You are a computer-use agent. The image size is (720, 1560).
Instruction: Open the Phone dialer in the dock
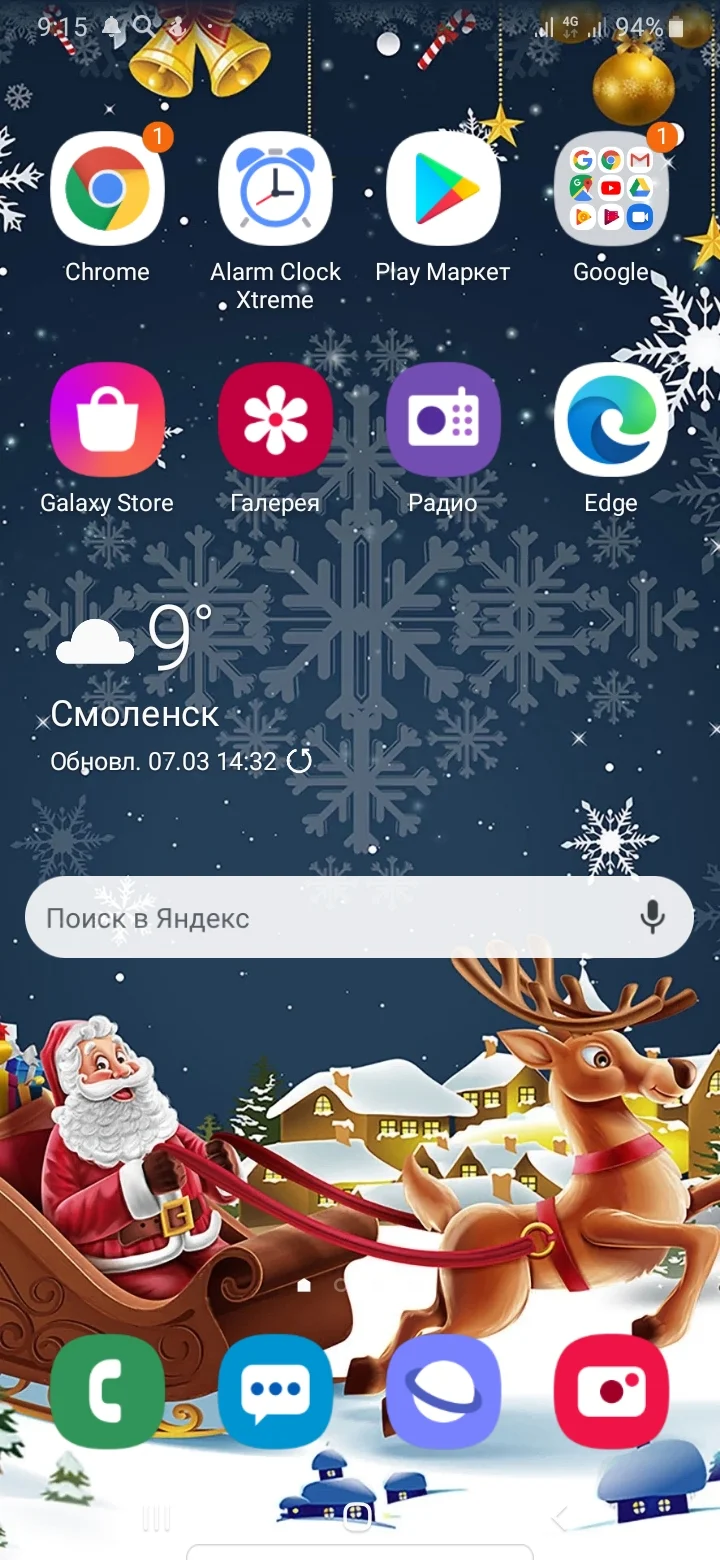coord(107,1393)
